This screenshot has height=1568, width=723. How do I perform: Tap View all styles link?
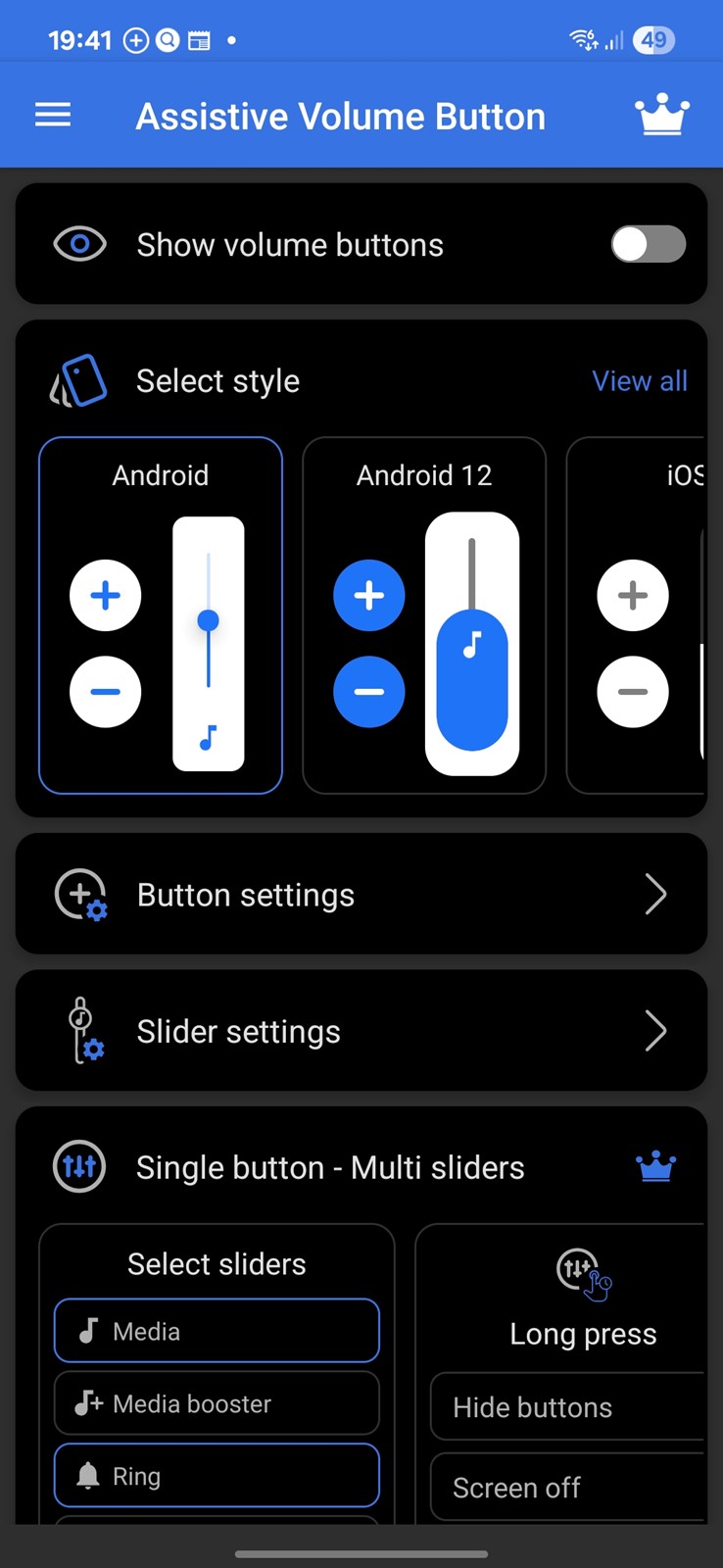pos(639,381)
